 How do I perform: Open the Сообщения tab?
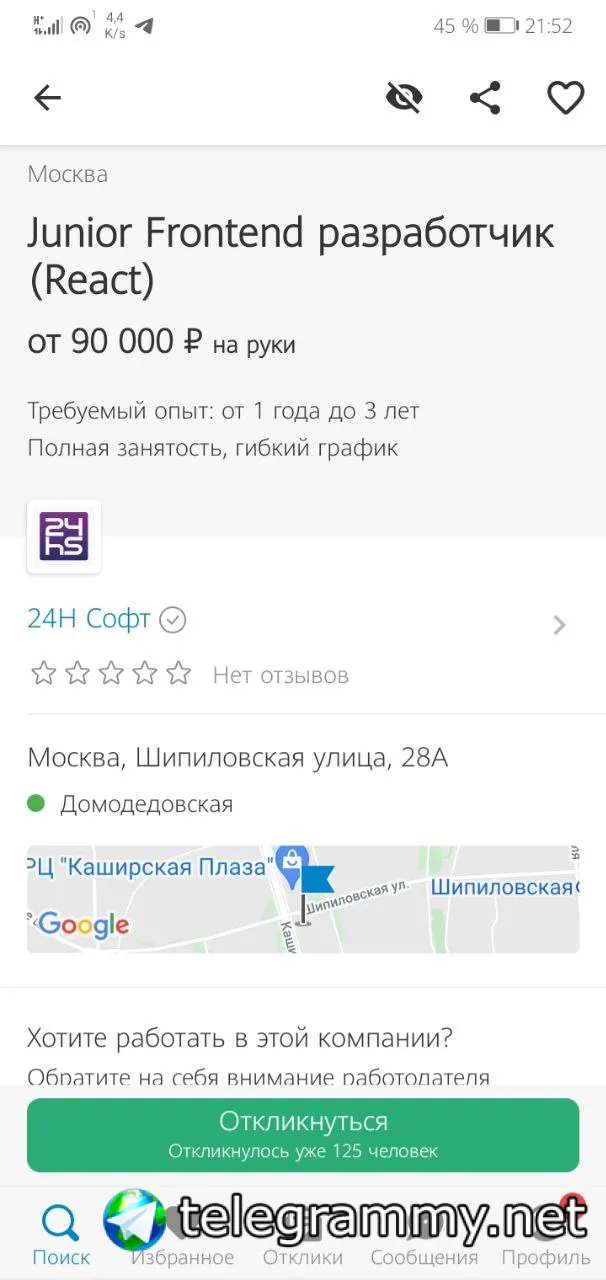pyautogui.click(x=424, y=1234)
